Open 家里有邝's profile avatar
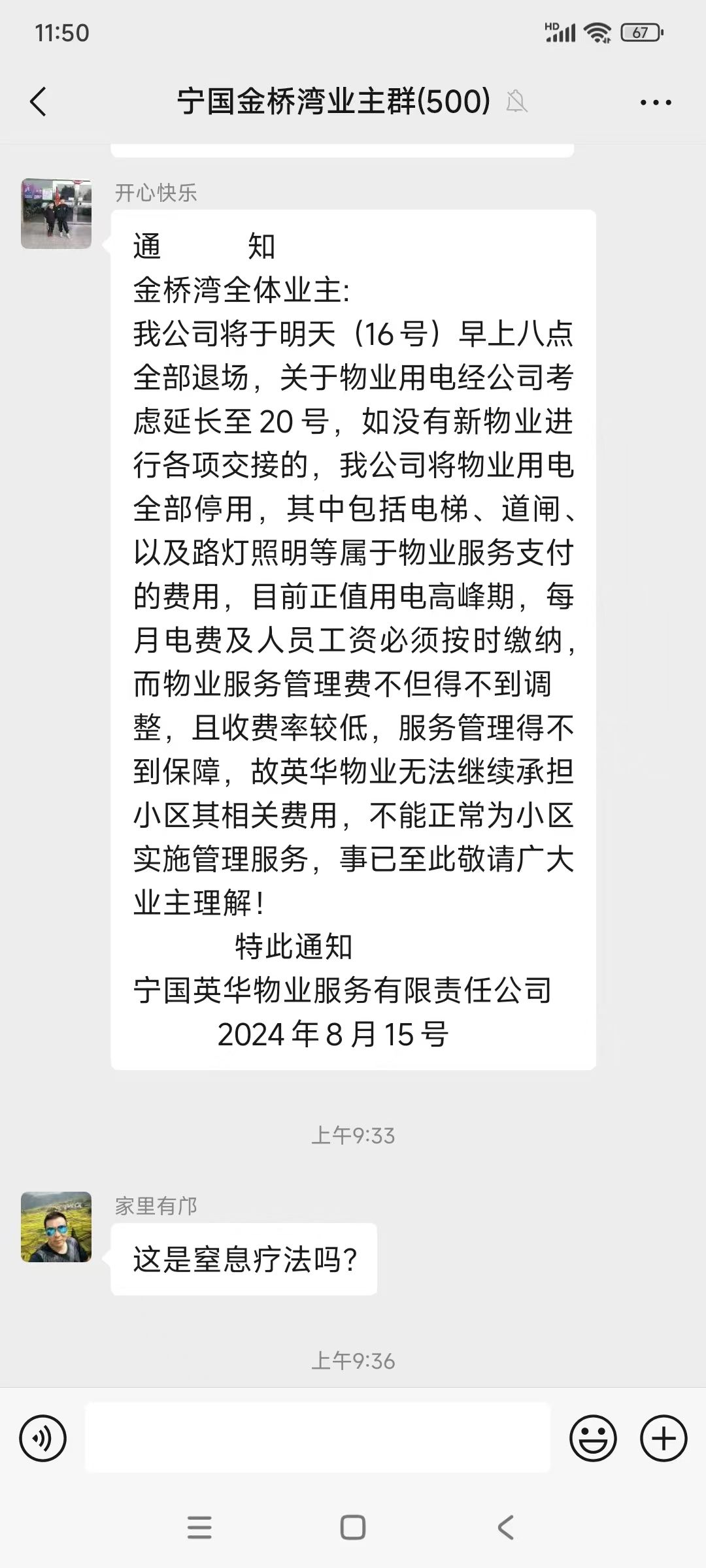The height and width of the screenshot is (1568, 706). [56, 1227]
